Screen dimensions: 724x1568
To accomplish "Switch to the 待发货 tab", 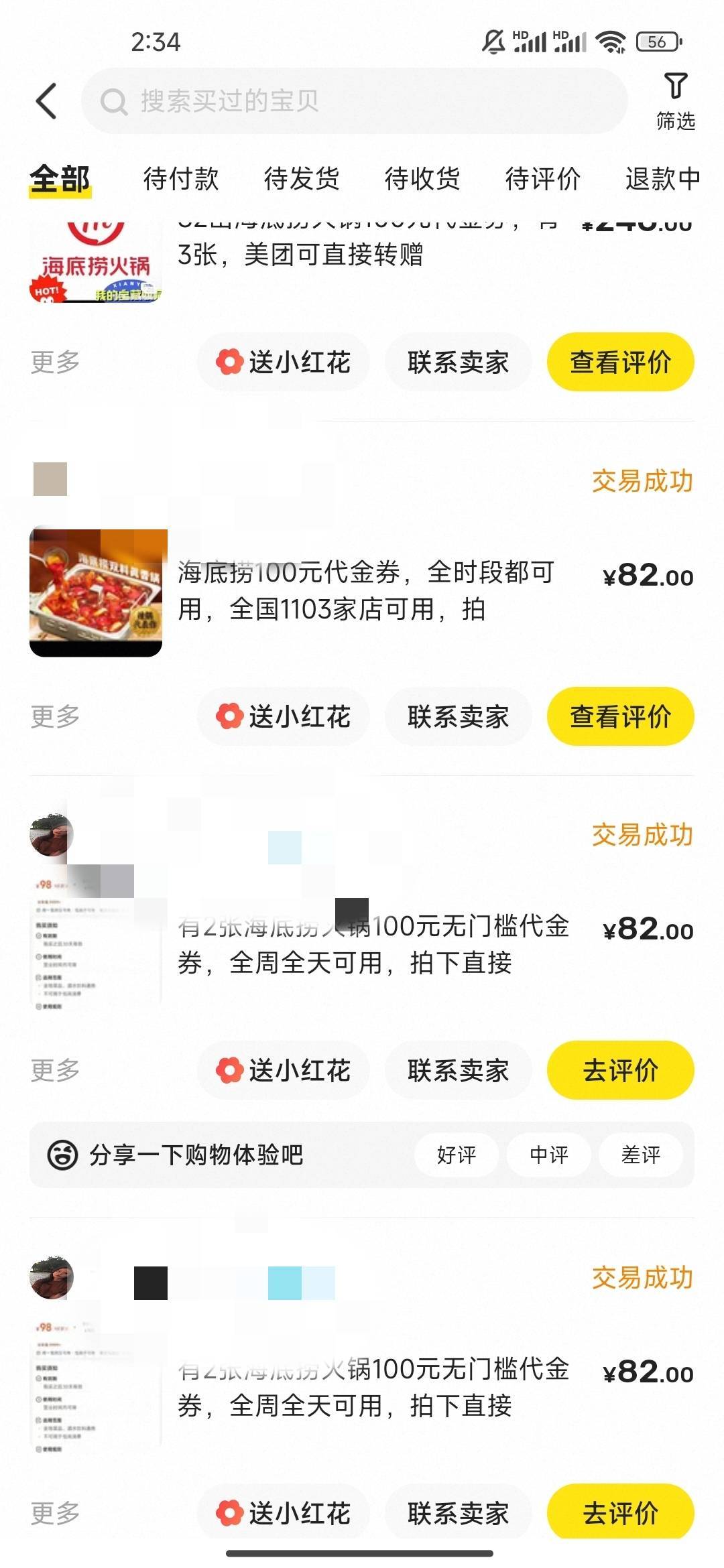I will tap(302, 179).
